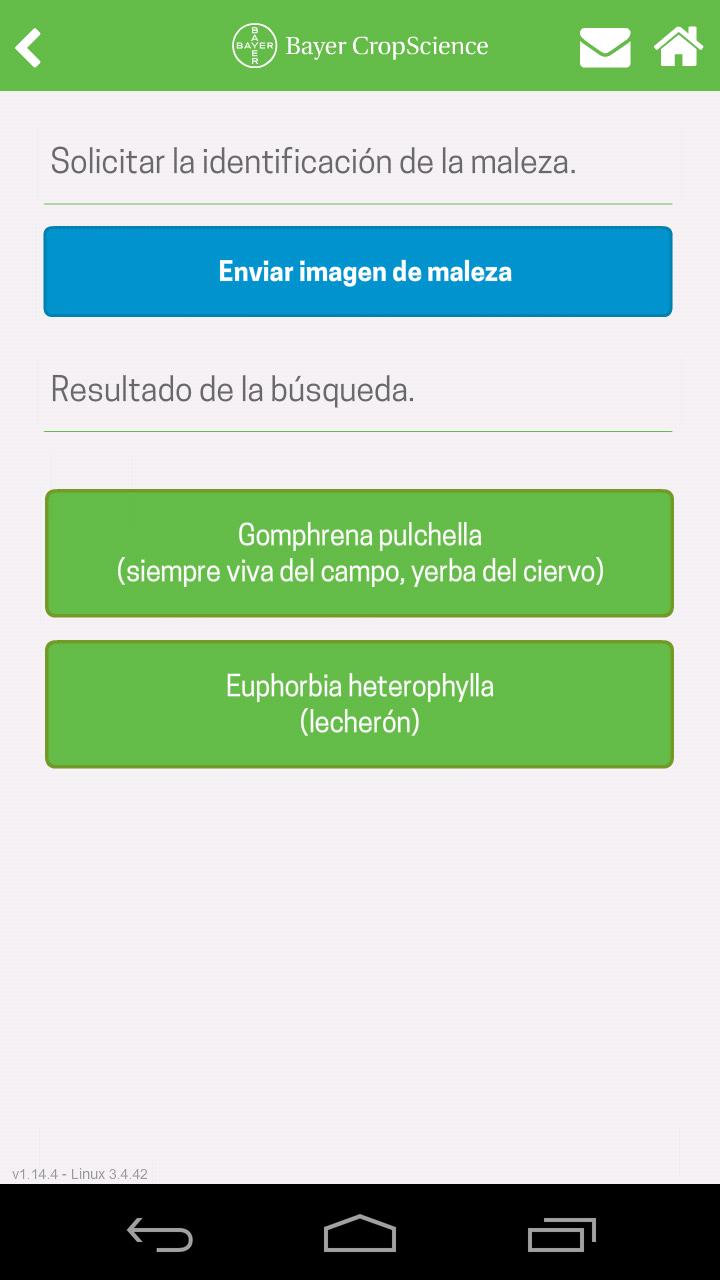720x1280 pixels.
Task: Tap the system back button
Action: tap(160, 1234)
